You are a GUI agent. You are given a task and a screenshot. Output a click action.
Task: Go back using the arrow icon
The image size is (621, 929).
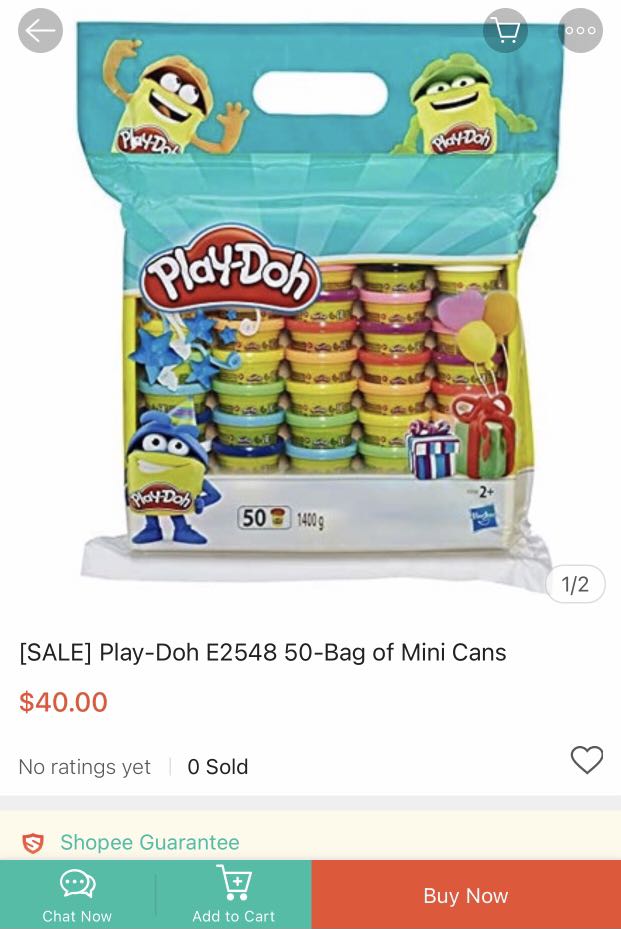click(x=40, y=30)
